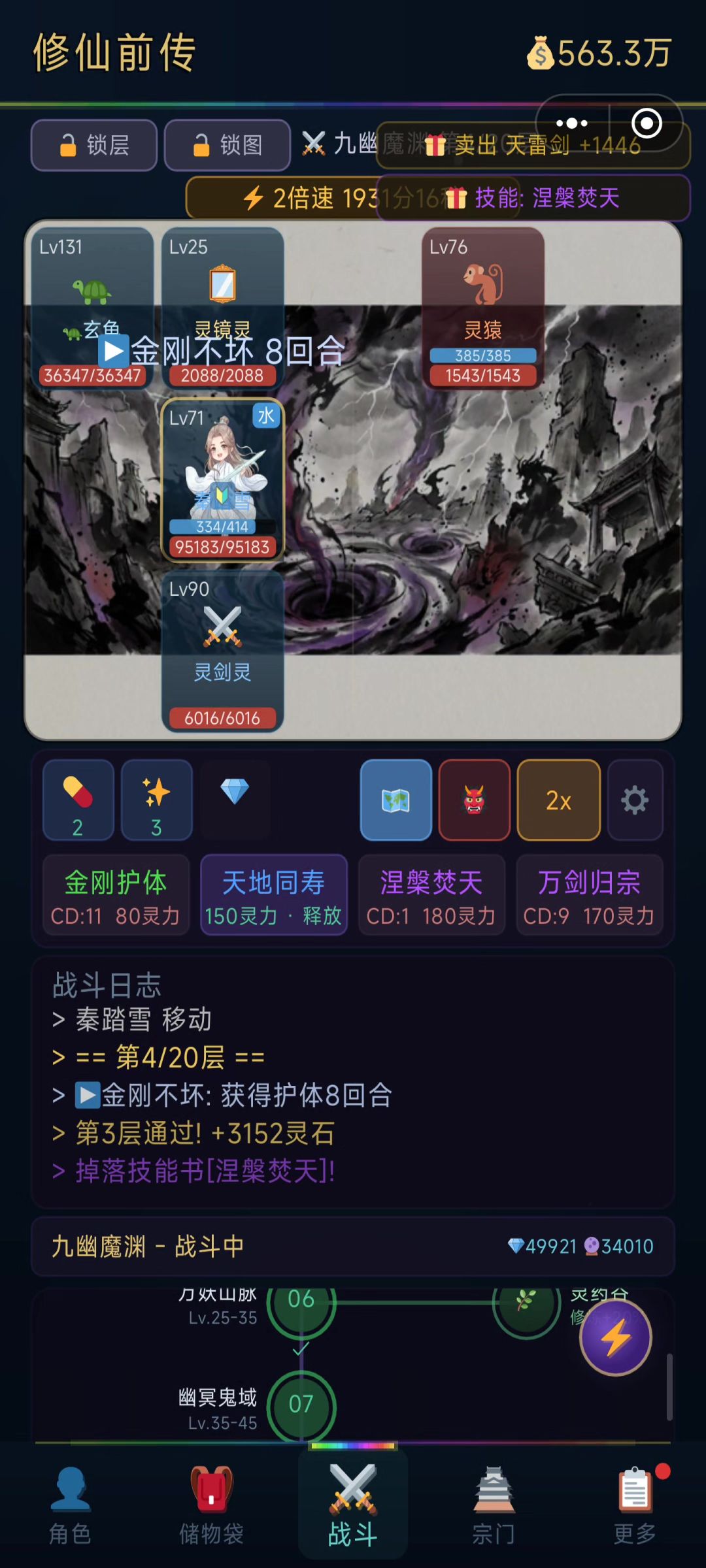This screenshot has width=706, height=1568.
Task: Toggle the 2x battle speed button
Action: tap(559, 800)
